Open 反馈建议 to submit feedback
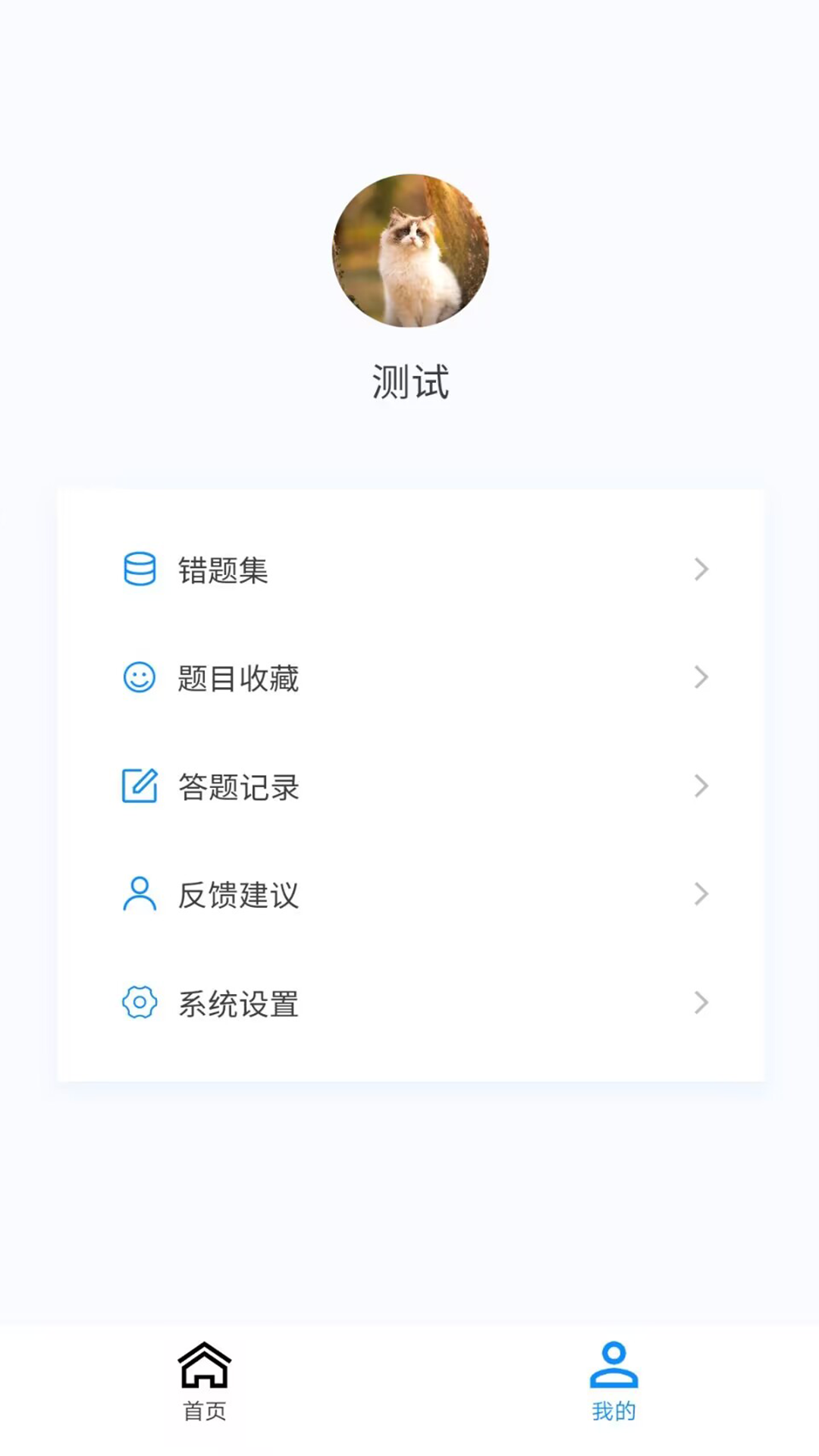 pyautogui.click(x=237, y=896)
